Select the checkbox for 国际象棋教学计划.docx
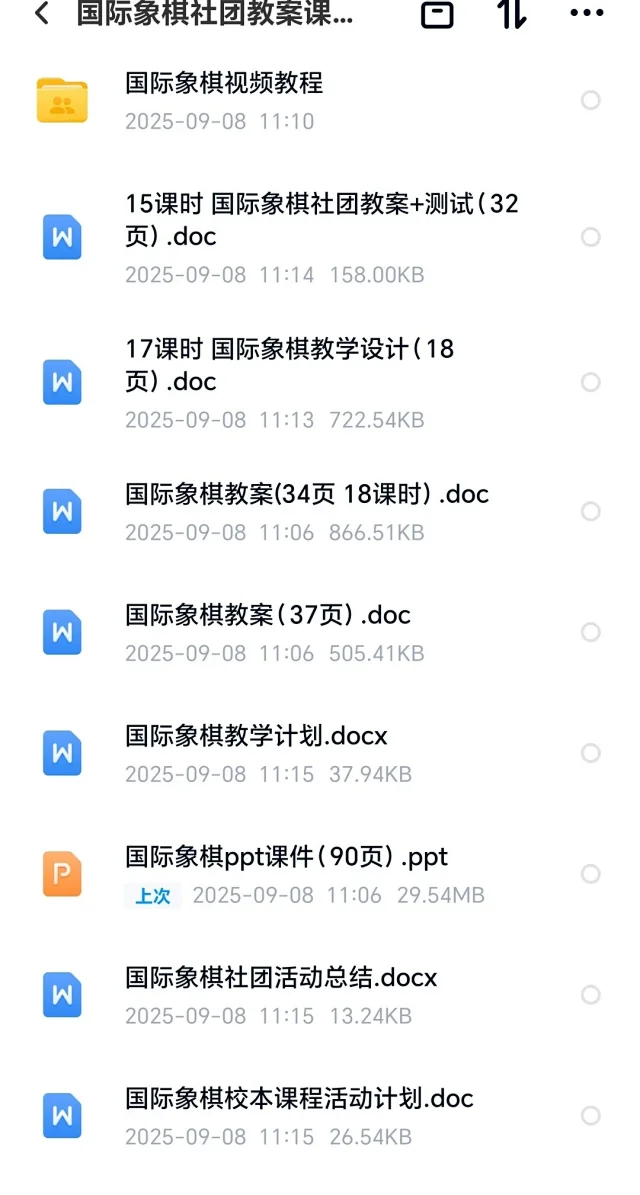Image resolution: width=640 pixels, height=1195 pixels. coord(590,753)
